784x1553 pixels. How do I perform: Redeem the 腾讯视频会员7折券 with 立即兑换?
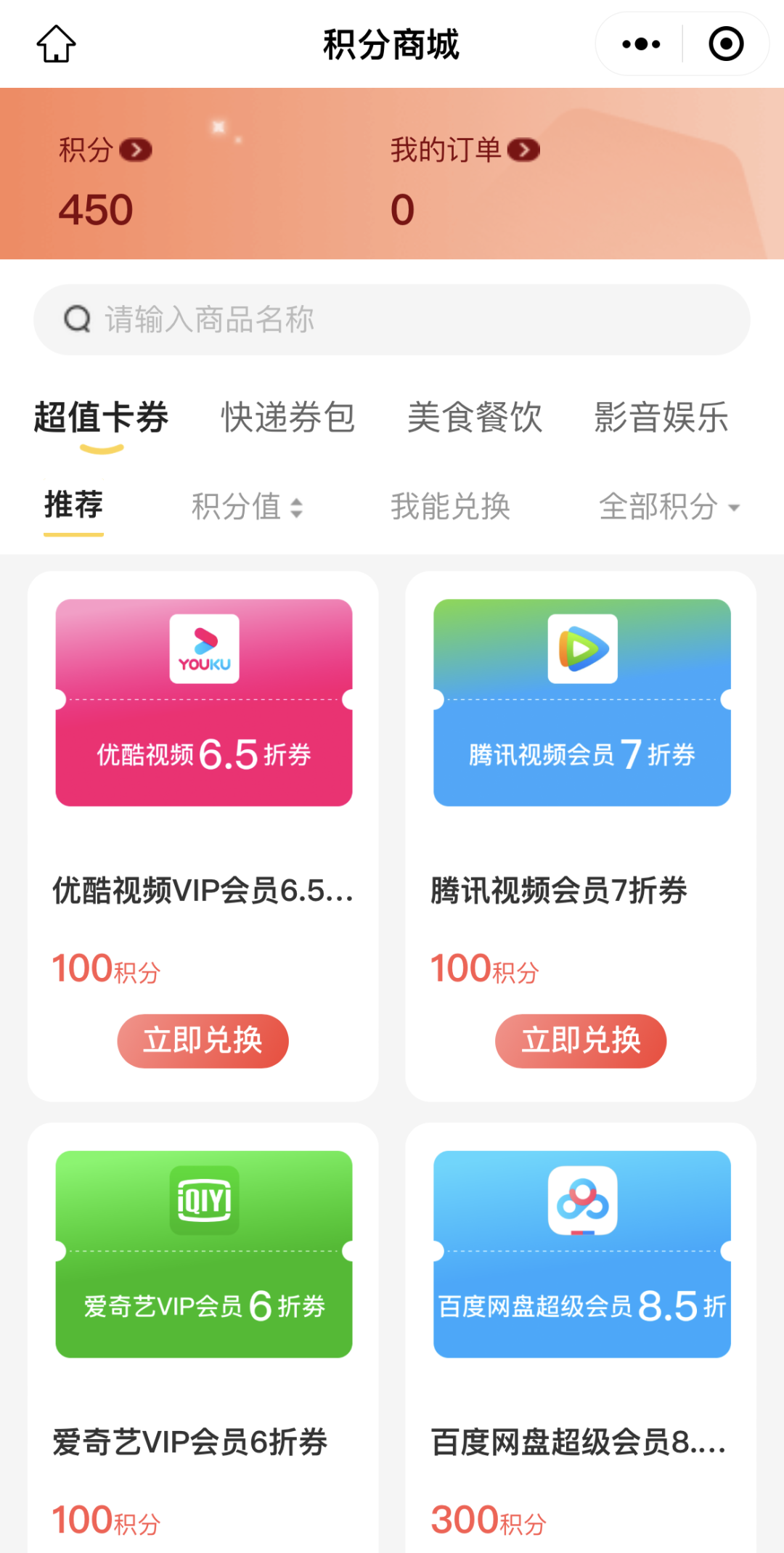[581, 1040]
